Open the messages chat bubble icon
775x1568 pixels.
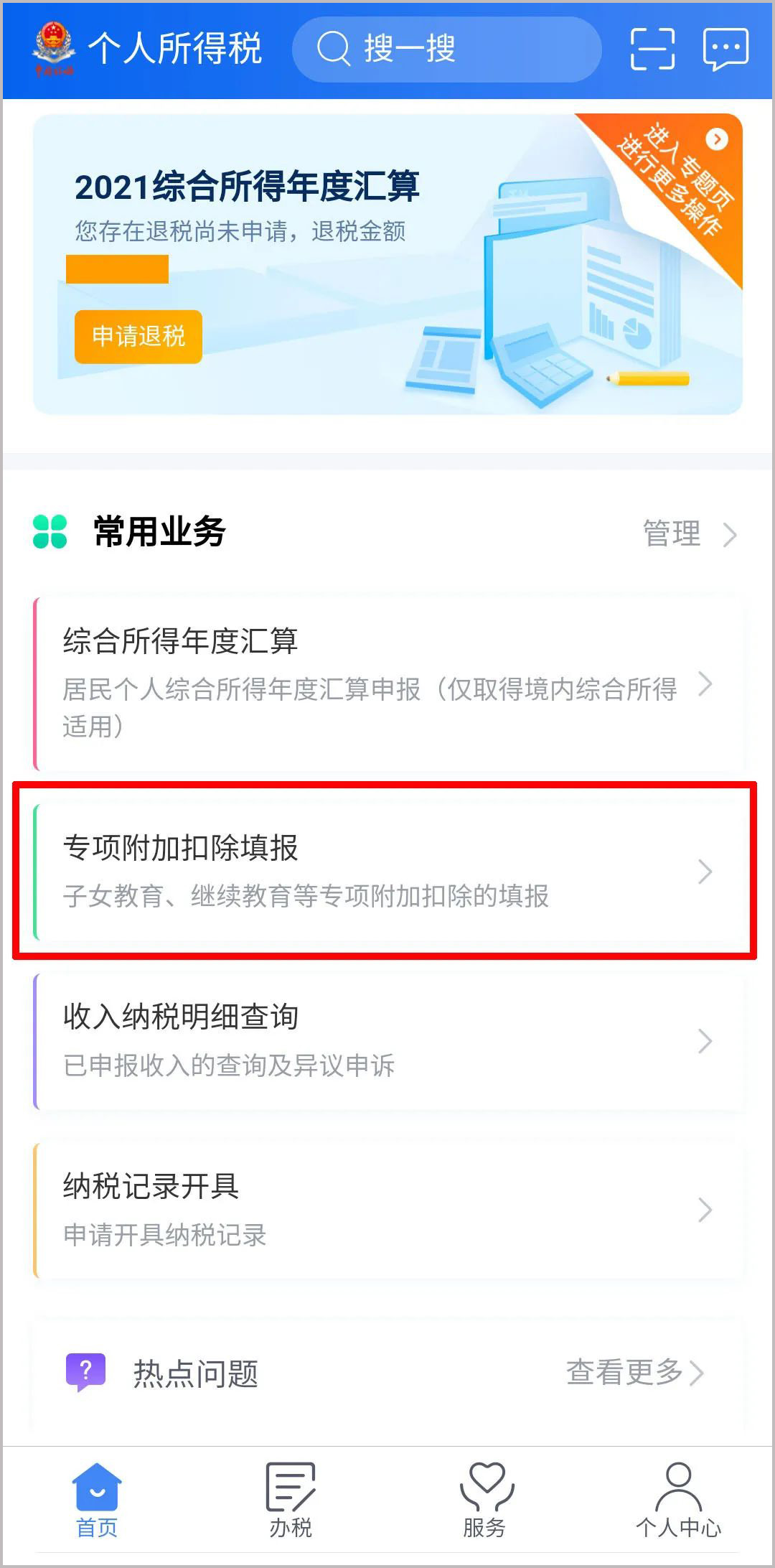click(x=725, y=50)
